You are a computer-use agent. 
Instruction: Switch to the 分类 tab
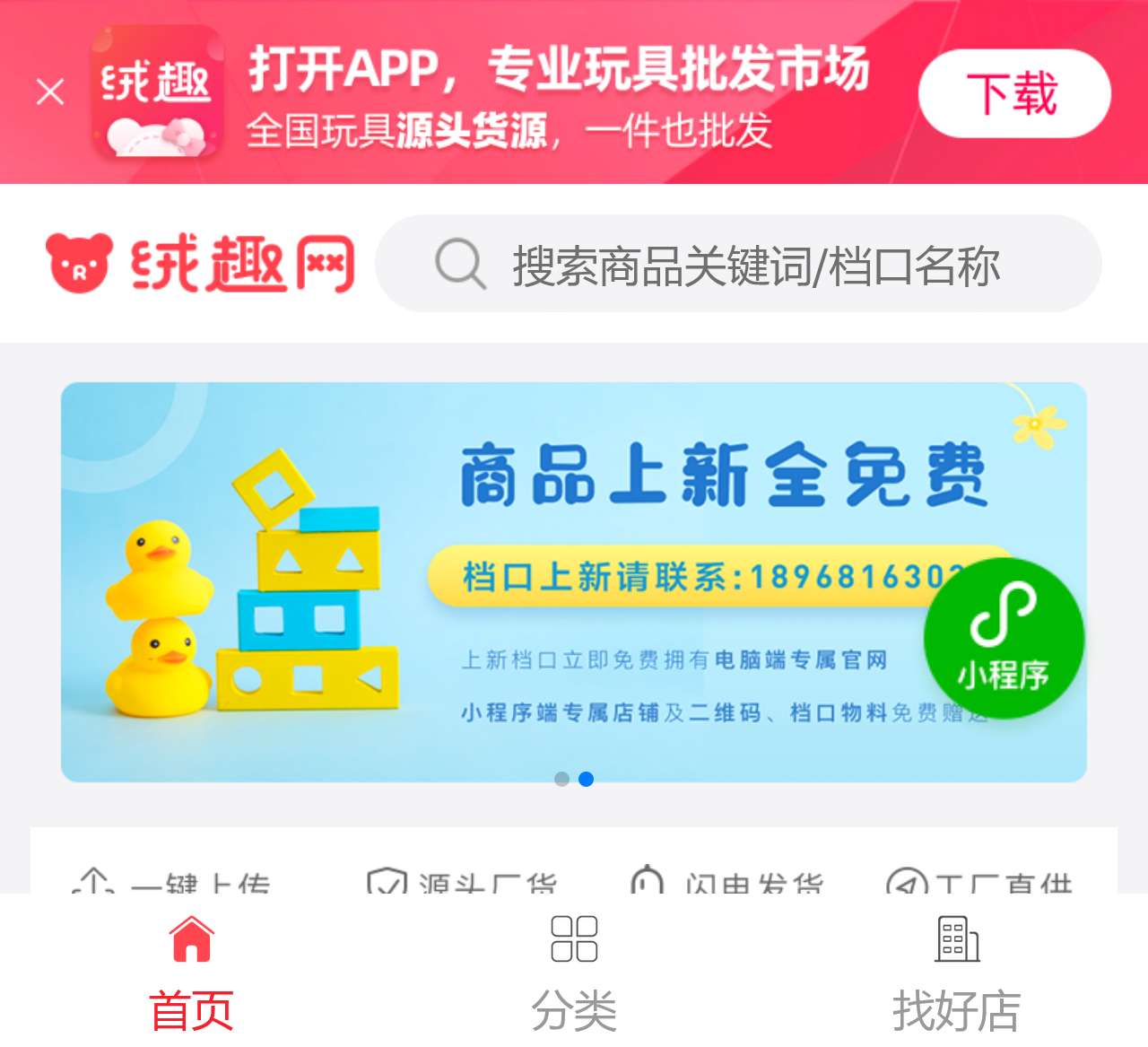click(574, 973)
